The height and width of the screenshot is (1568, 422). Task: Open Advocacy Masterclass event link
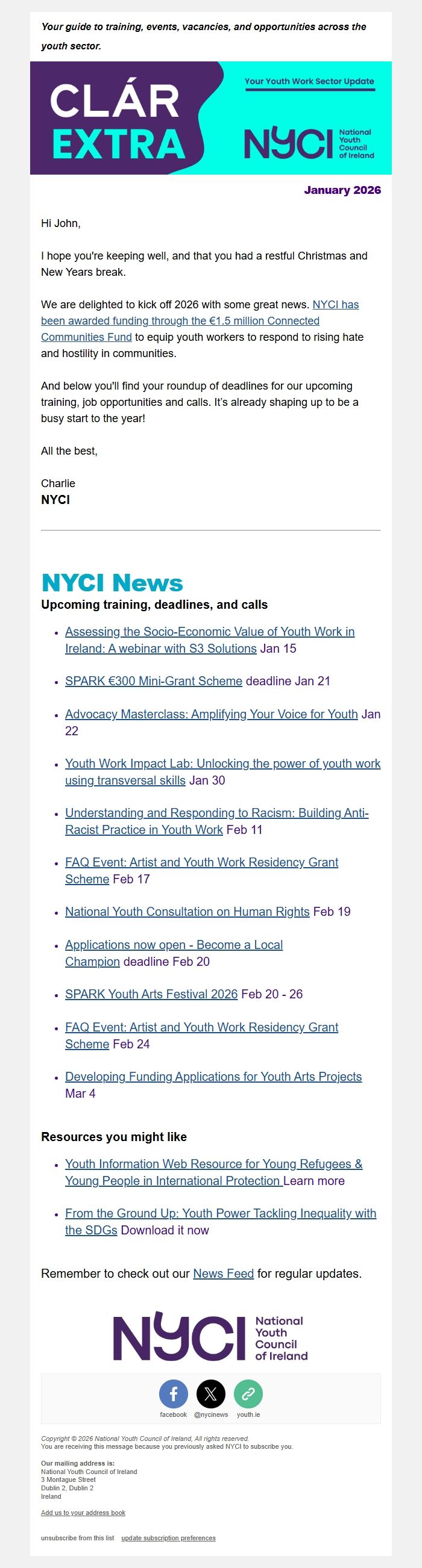[211, 714]
